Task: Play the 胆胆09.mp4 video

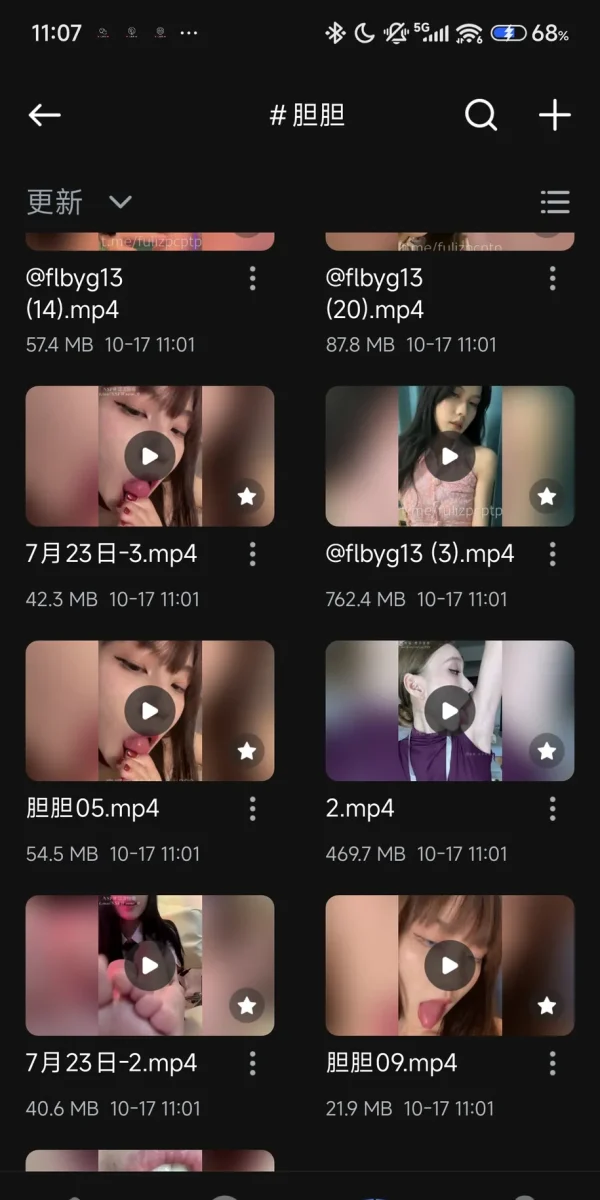Action: 449,965
